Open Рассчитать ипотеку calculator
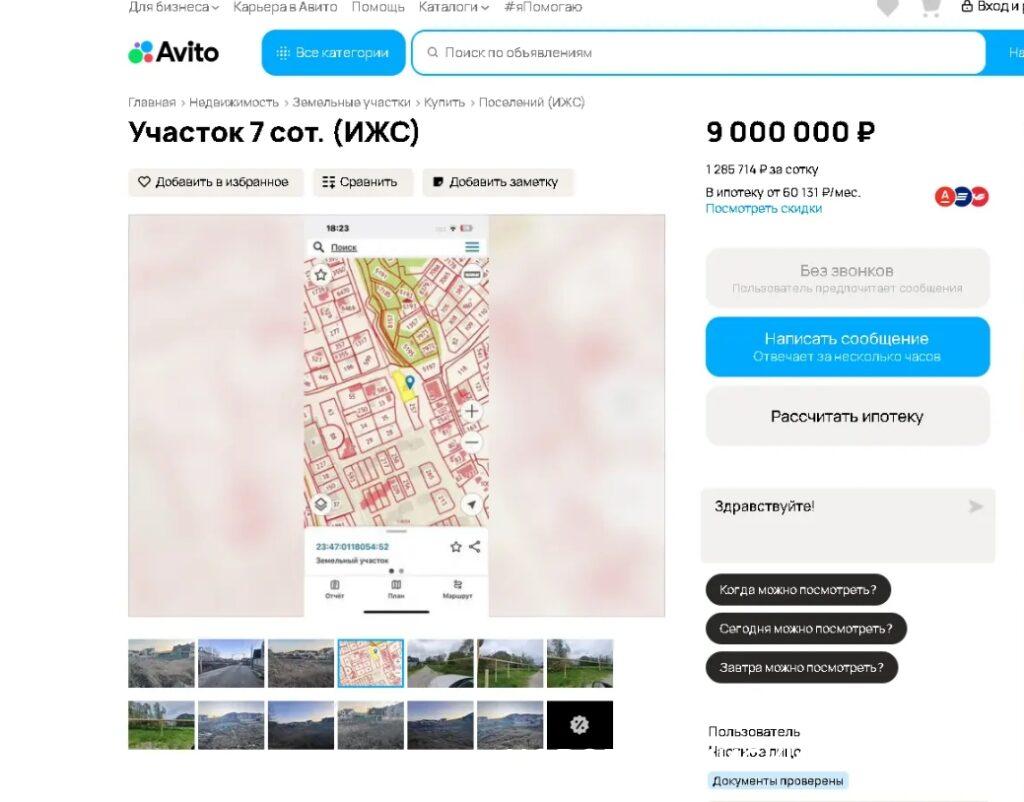The image size is (1024, 802). tap(846, 417)
